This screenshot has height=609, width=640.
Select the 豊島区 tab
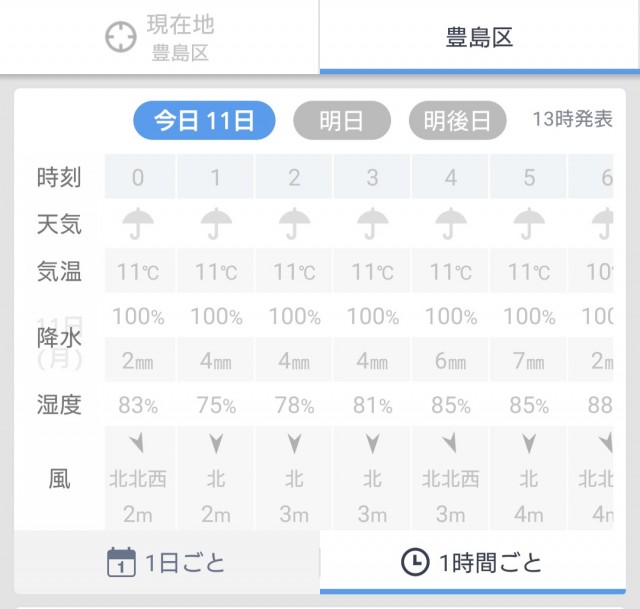pos(479,38)
